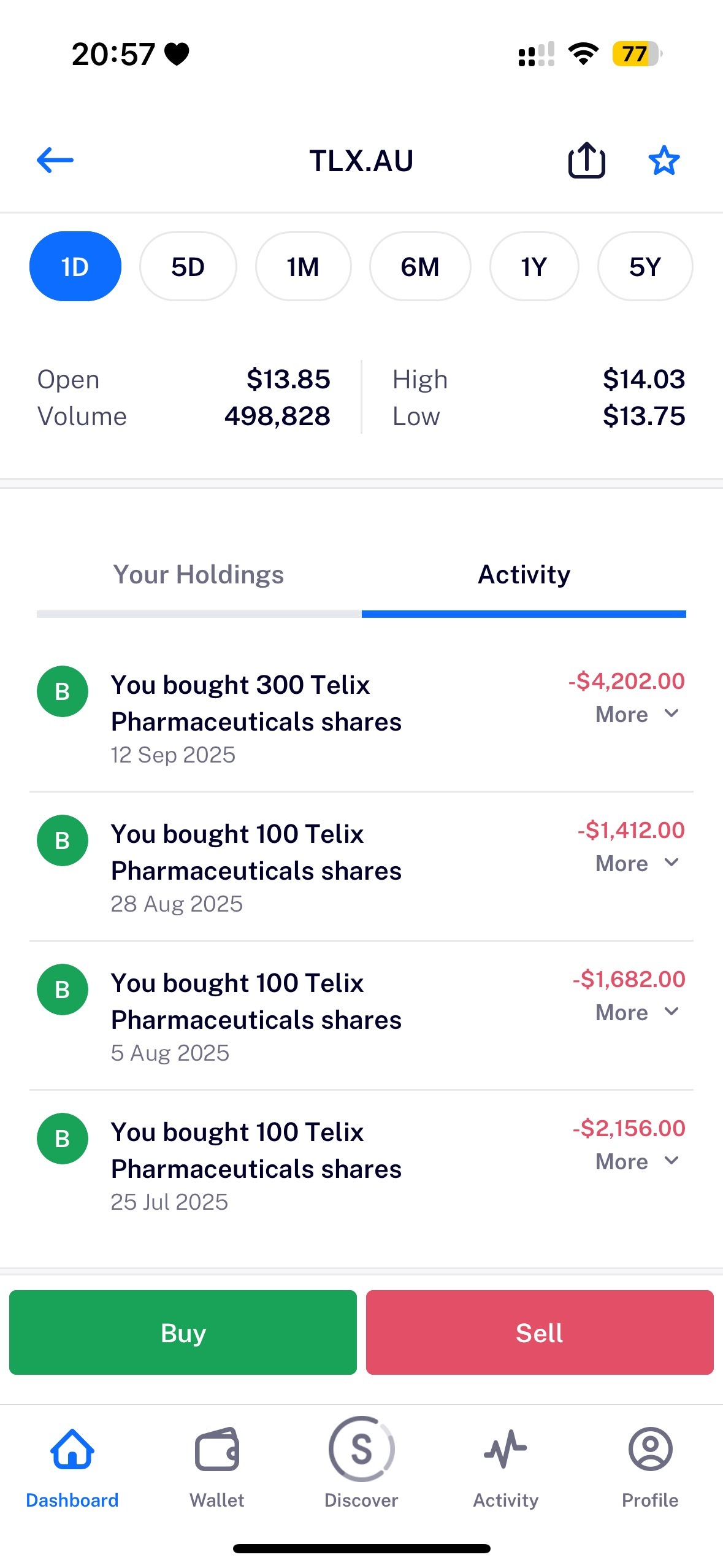Viewport: 723px width, 1568px height.
Task: Select the 1D chart range
Action: click(75, 266)
